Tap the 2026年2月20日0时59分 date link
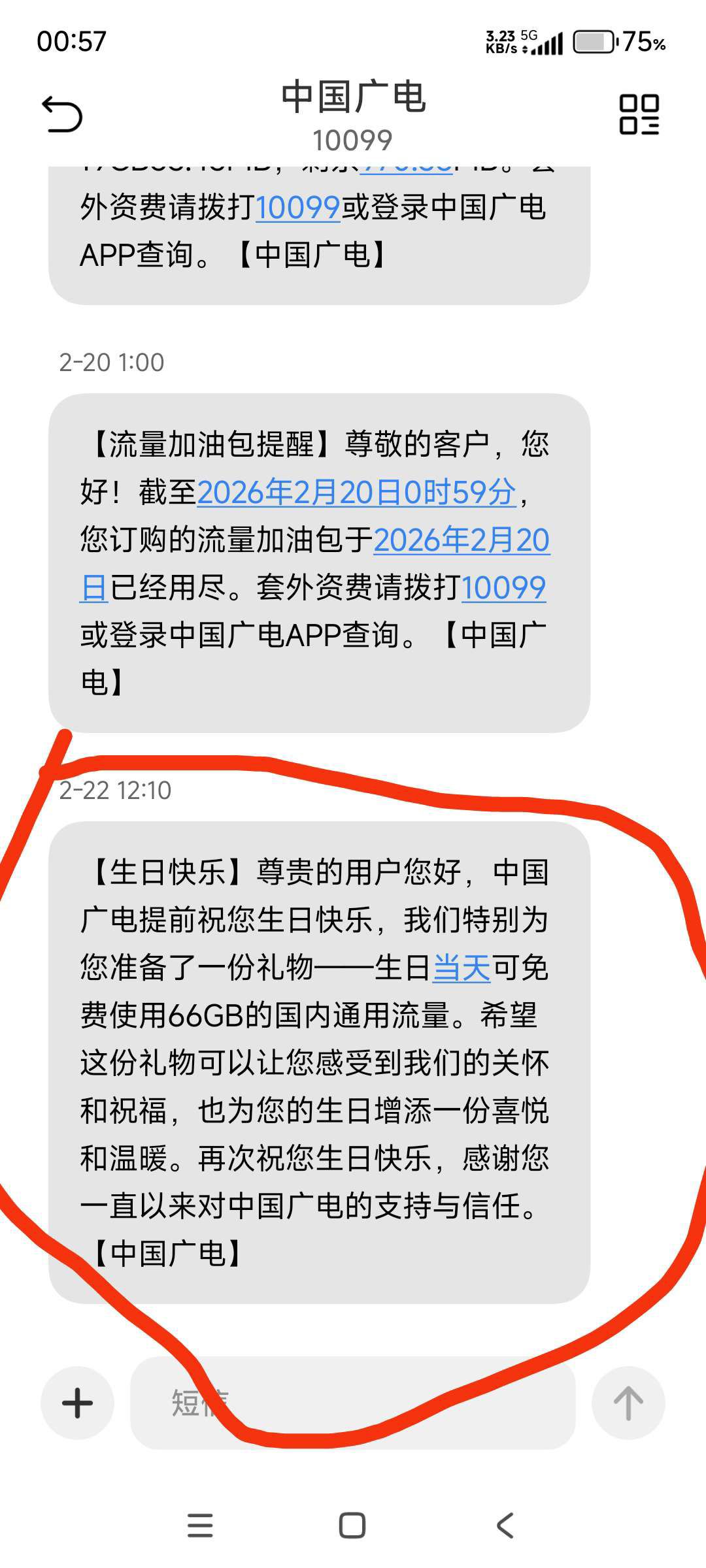Image resolution: width=706 pixels, height=1568 pixels. coord(356,493)
